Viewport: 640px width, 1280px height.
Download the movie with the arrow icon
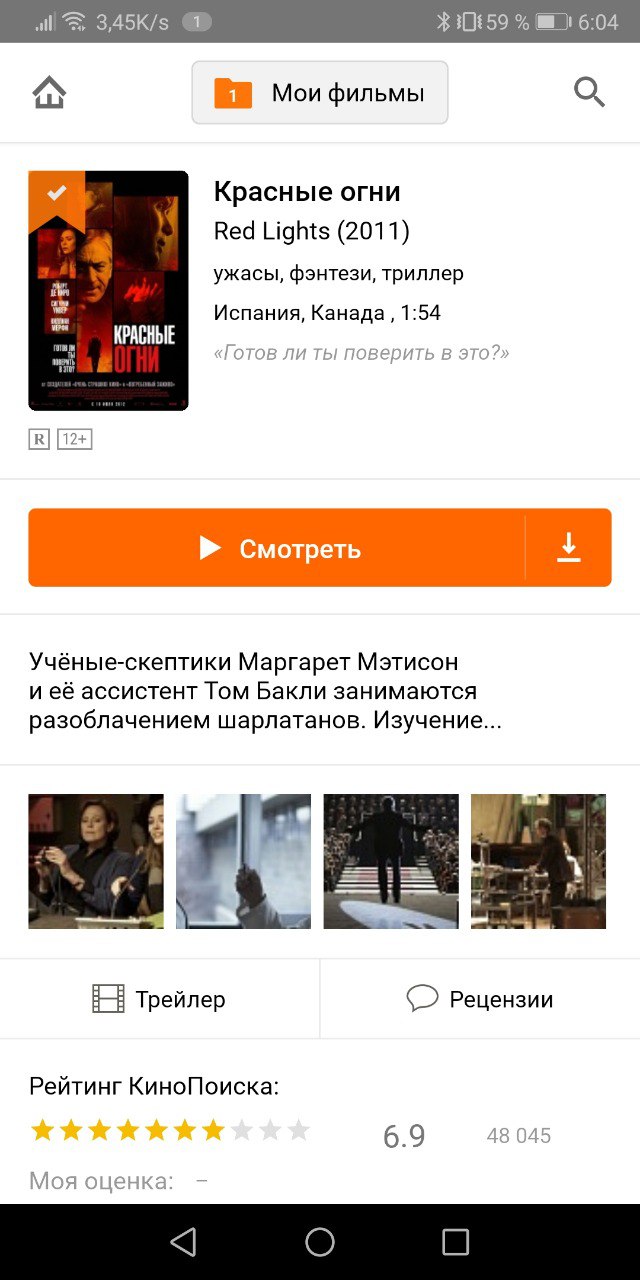click(568, 548)
